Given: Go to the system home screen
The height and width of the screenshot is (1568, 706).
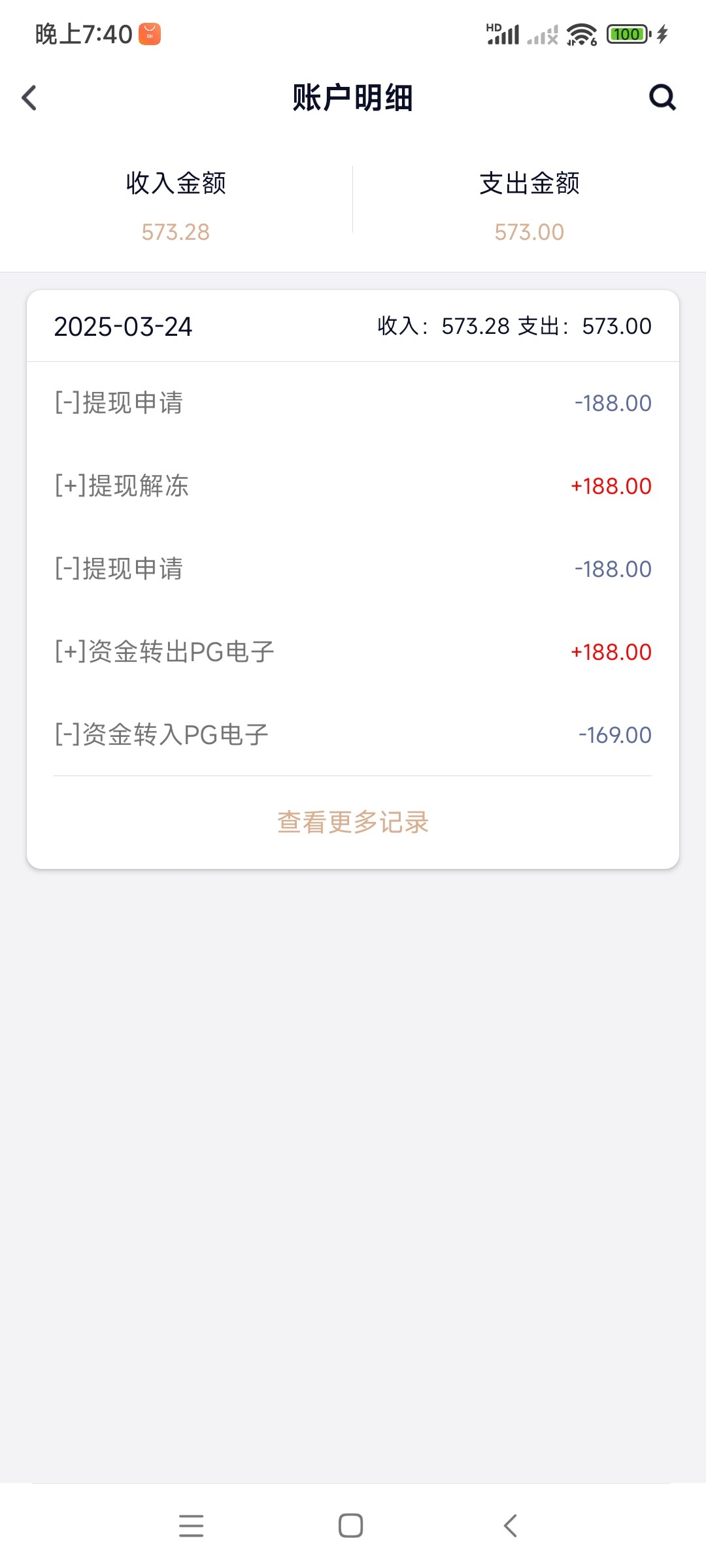Looking at the screenshot, I should 351,1526.
